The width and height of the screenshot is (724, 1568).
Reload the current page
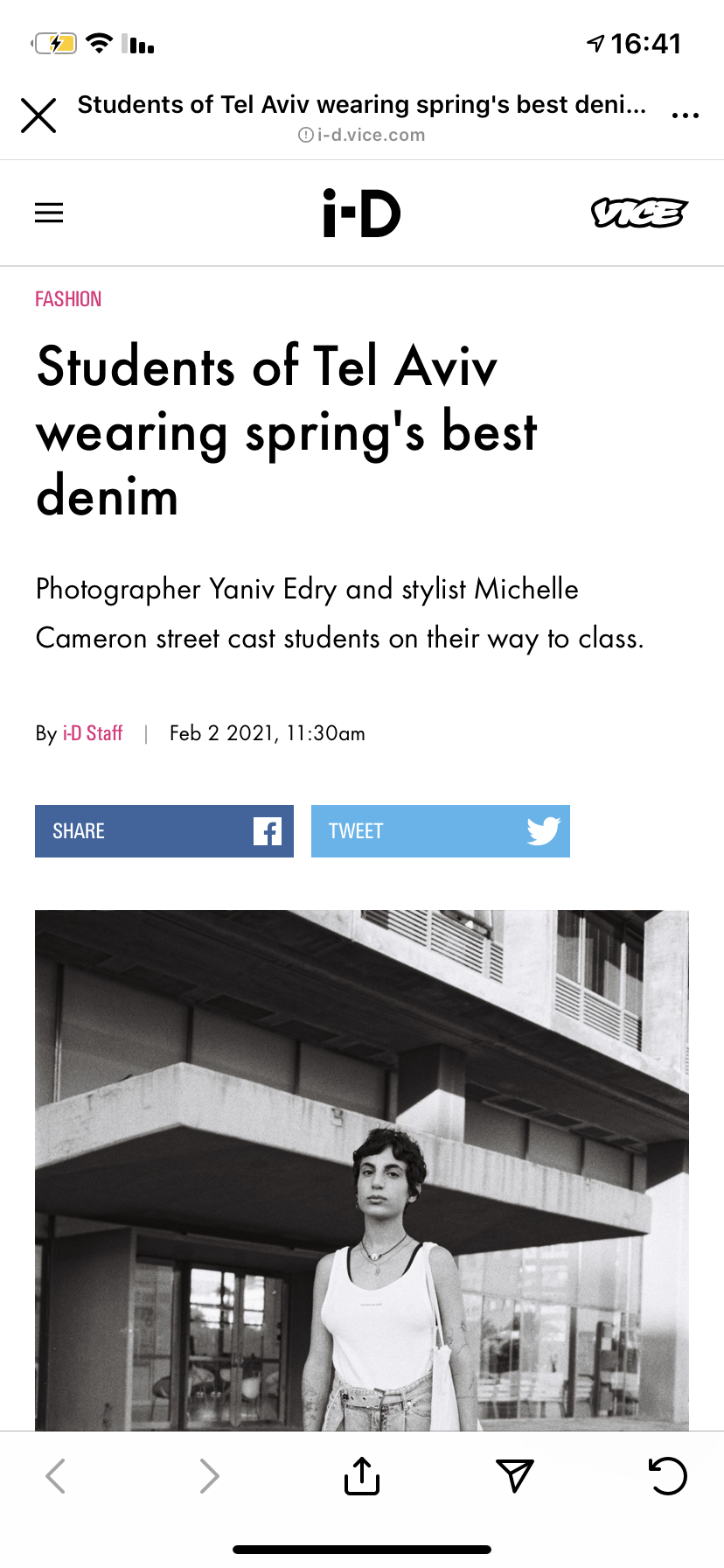pyautogui.click(x=668, y=1476)
